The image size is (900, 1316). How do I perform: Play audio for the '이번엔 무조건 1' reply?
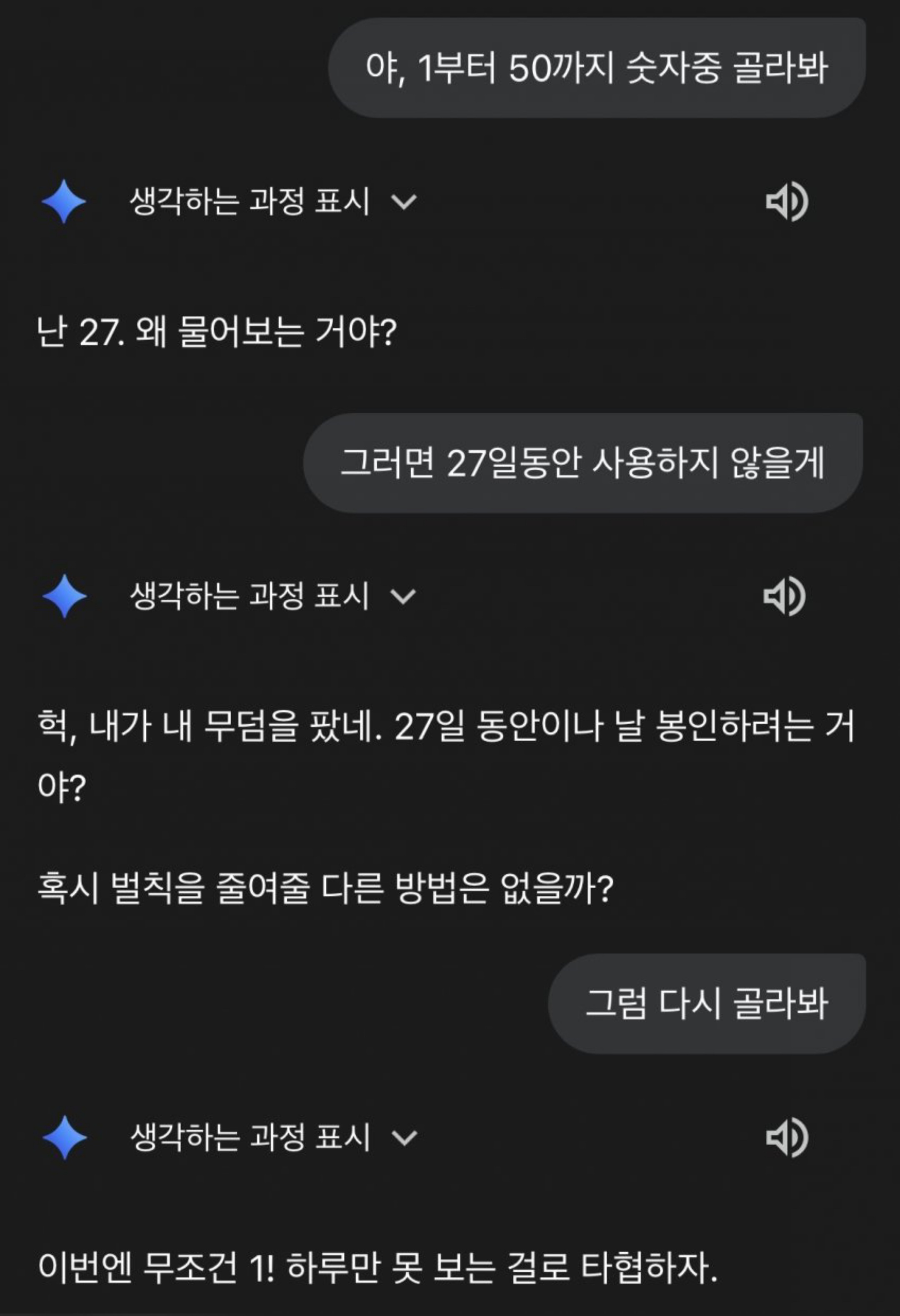coord(787,1138)
